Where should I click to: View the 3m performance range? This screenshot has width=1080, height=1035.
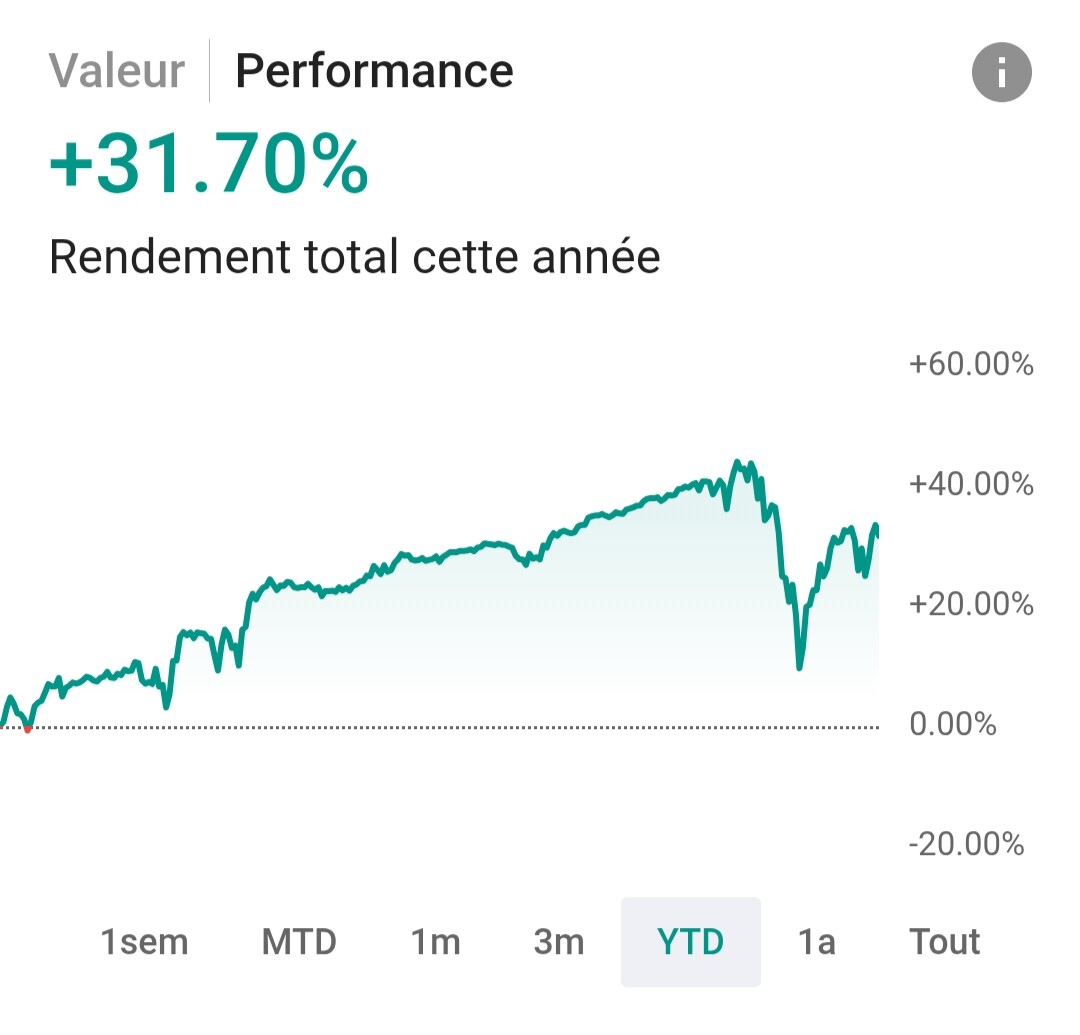[x=558, y=942]
